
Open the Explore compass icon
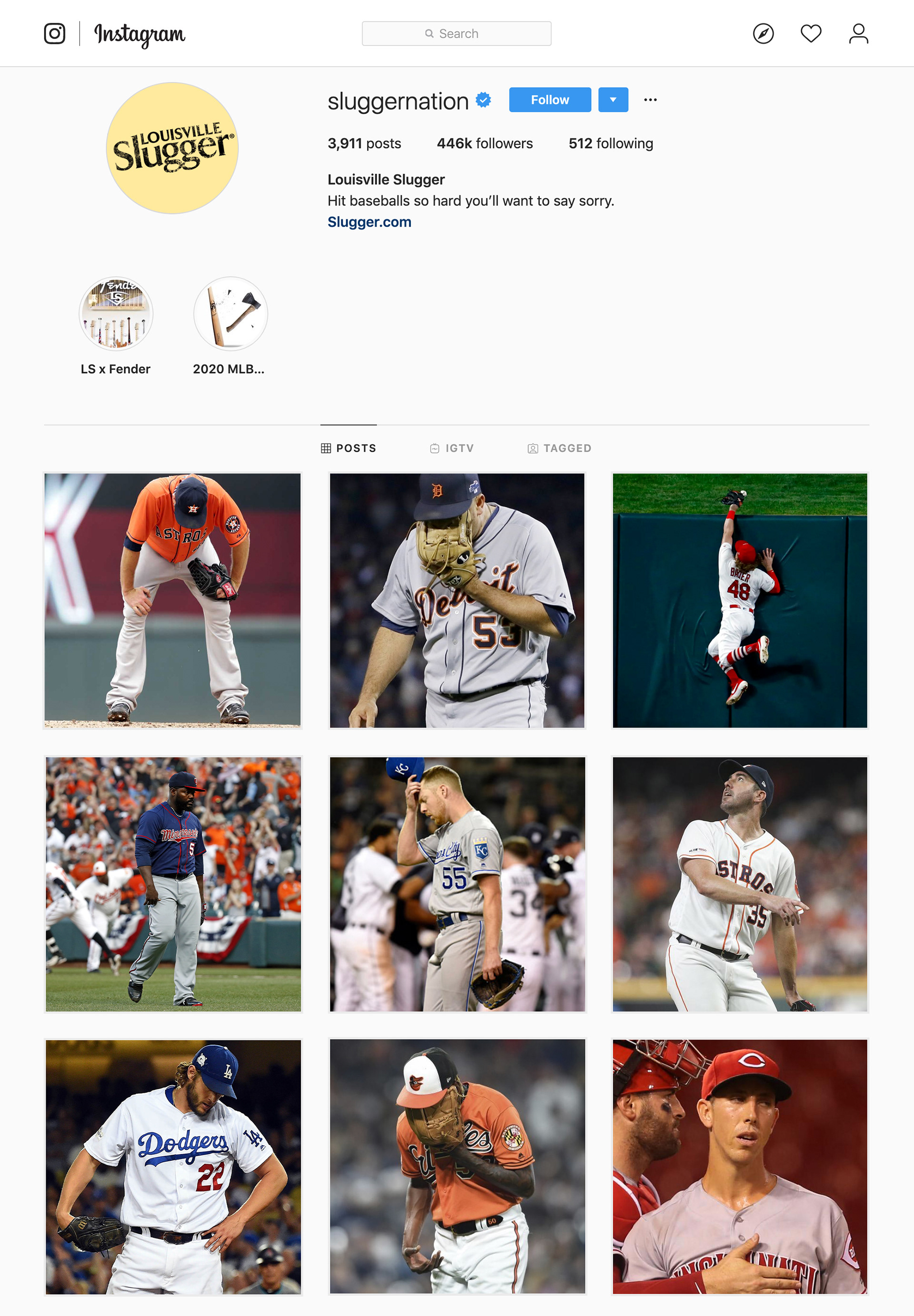763,34
